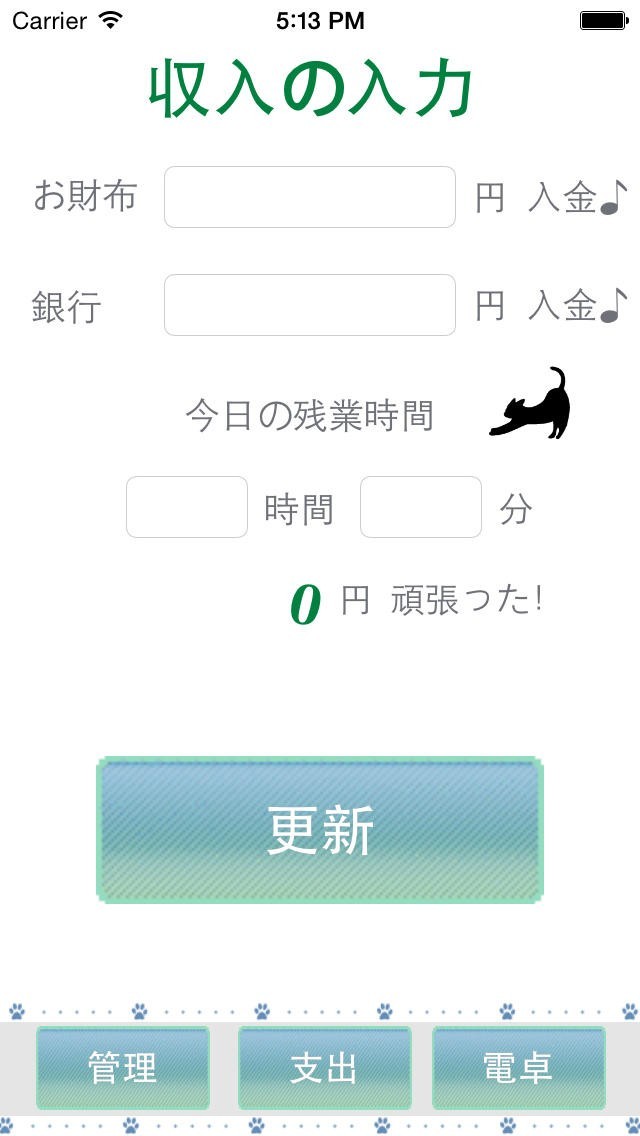Tap the お財布 amount input field

(309, 197)
